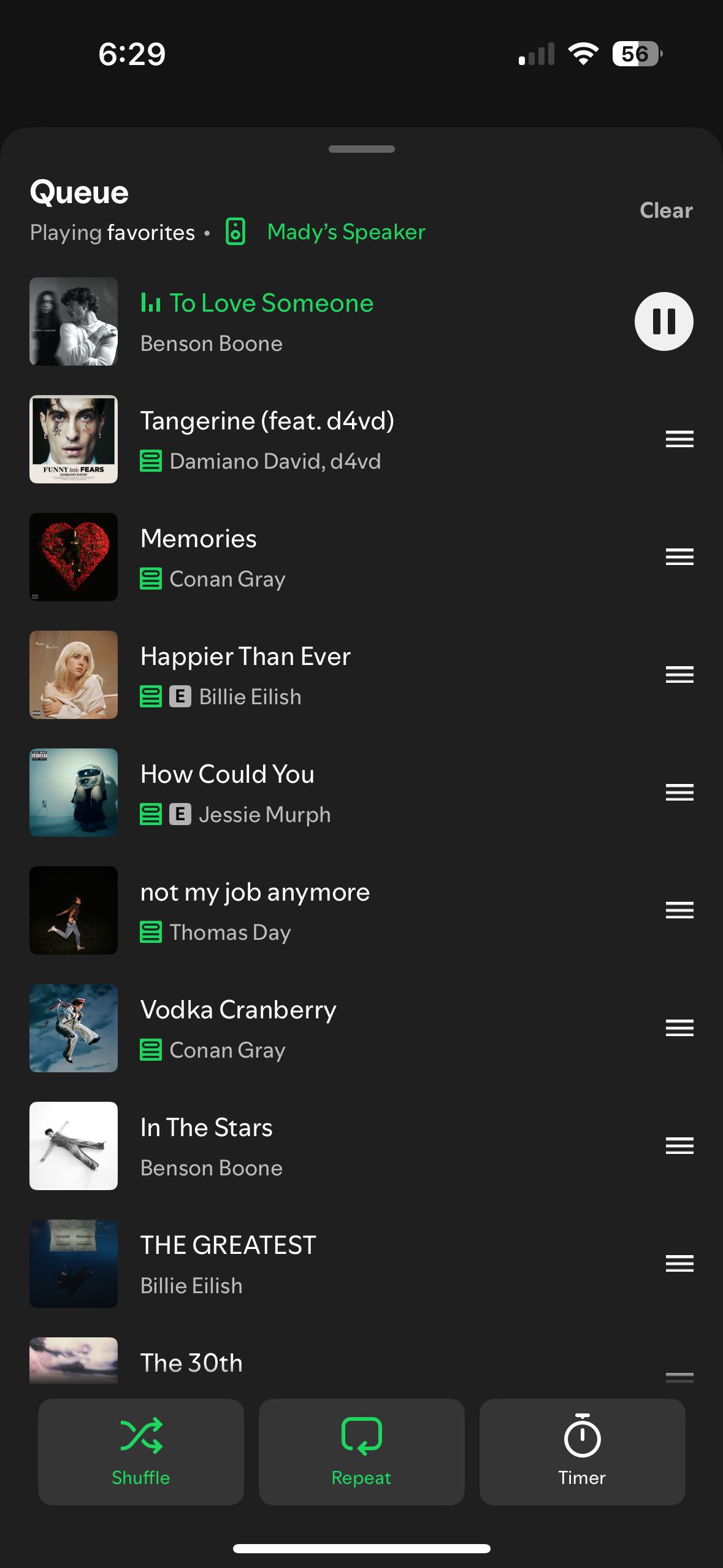
Task: Toggle Shuffle mode
Action: 141,1451
